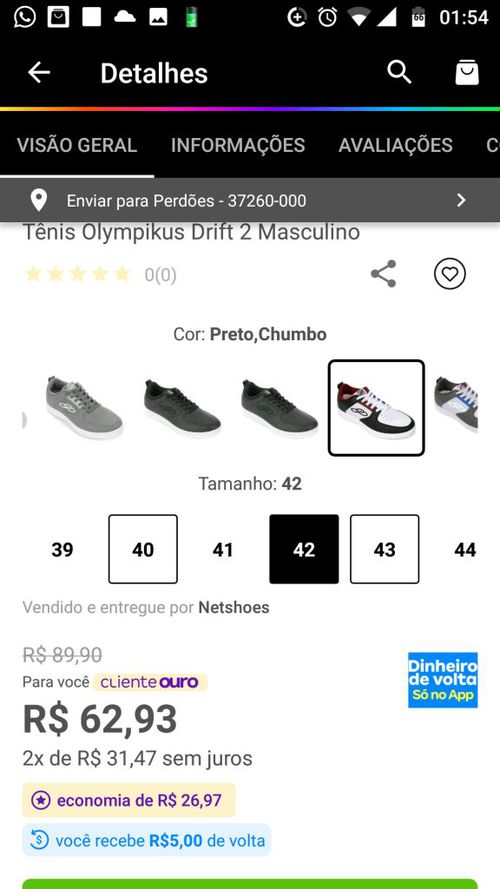500x889 pixels.
Task: Choose size 39
Action: [x=62, y=549]
